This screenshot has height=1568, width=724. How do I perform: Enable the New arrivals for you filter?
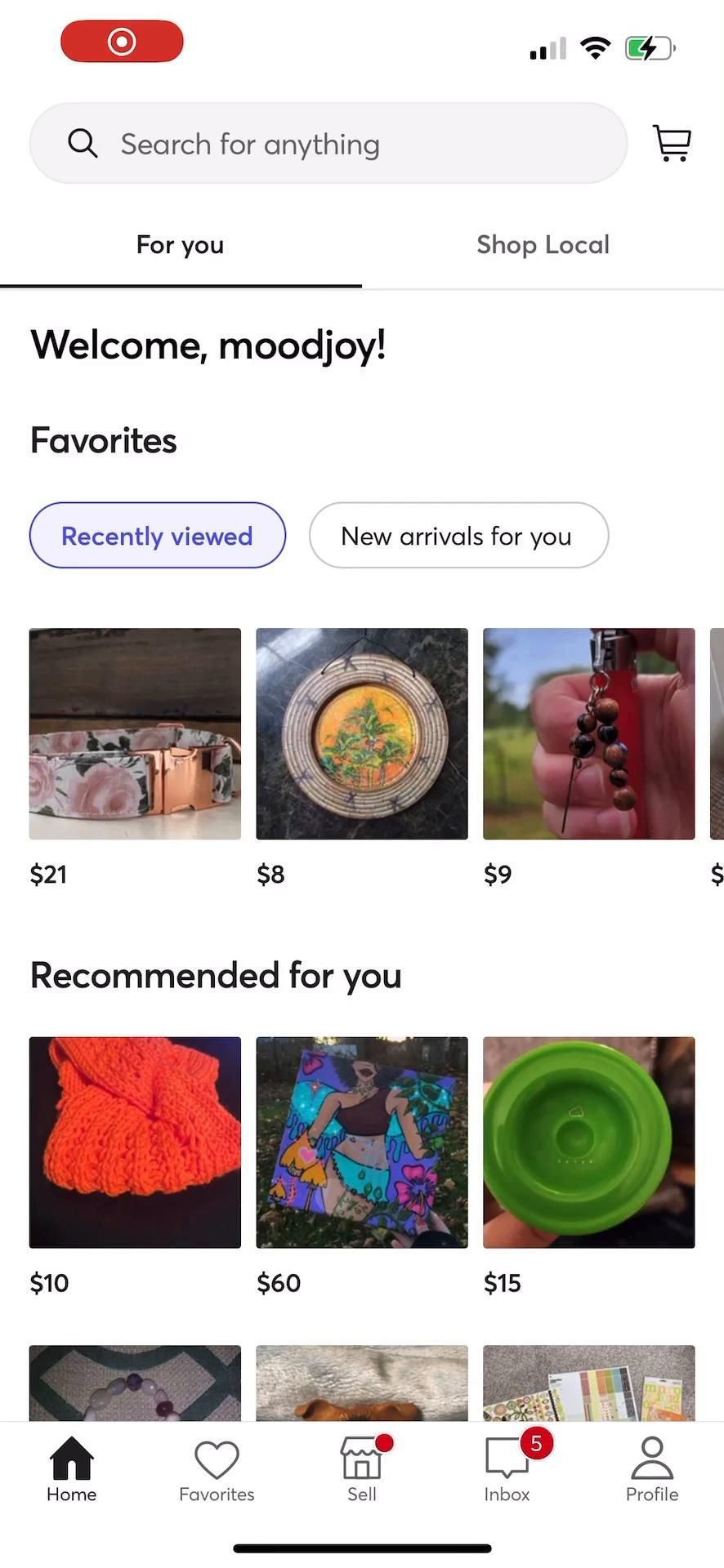[x=458, y=536]
